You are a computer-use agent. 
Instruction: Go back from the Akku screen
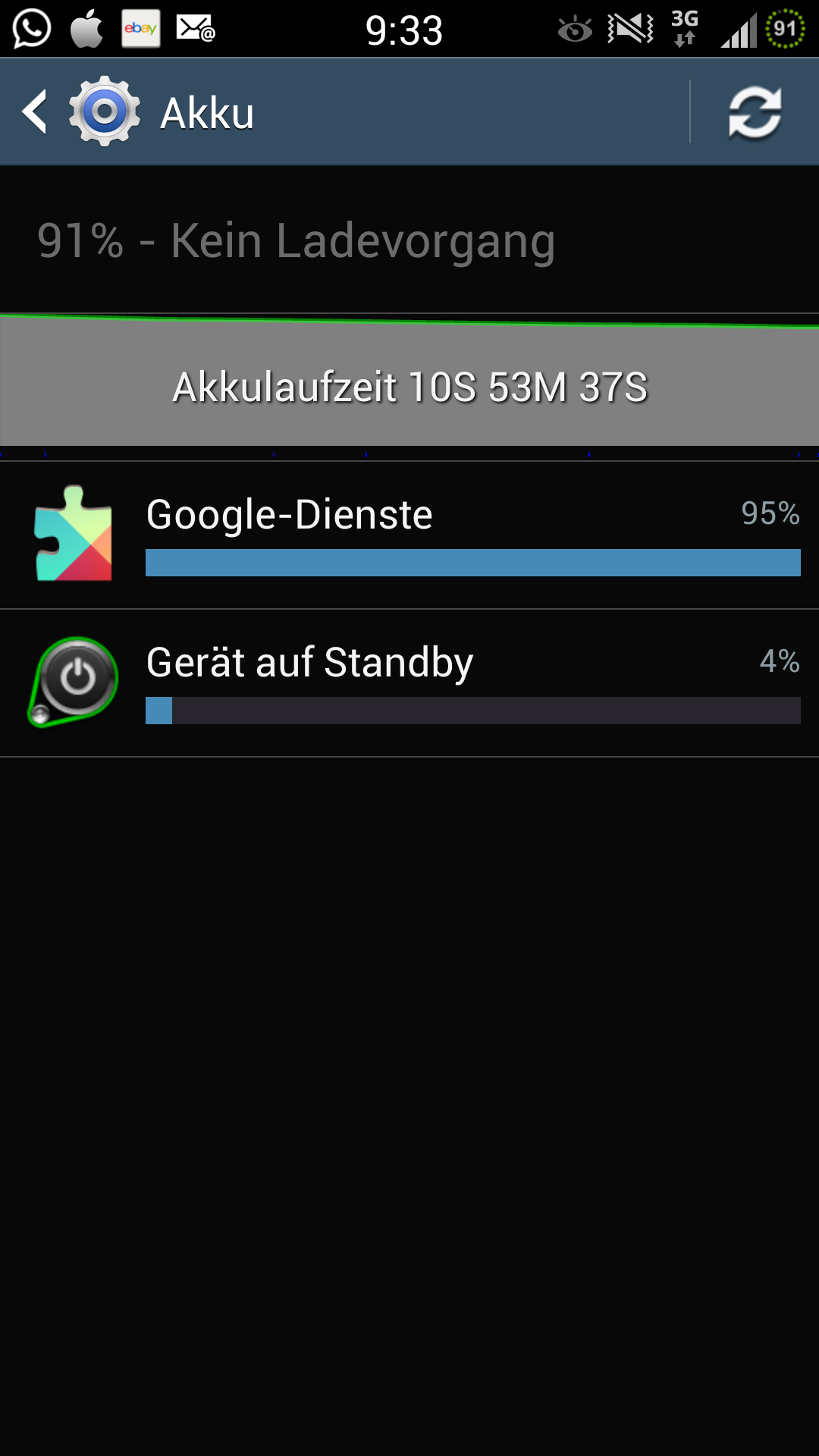coord(80,112)
